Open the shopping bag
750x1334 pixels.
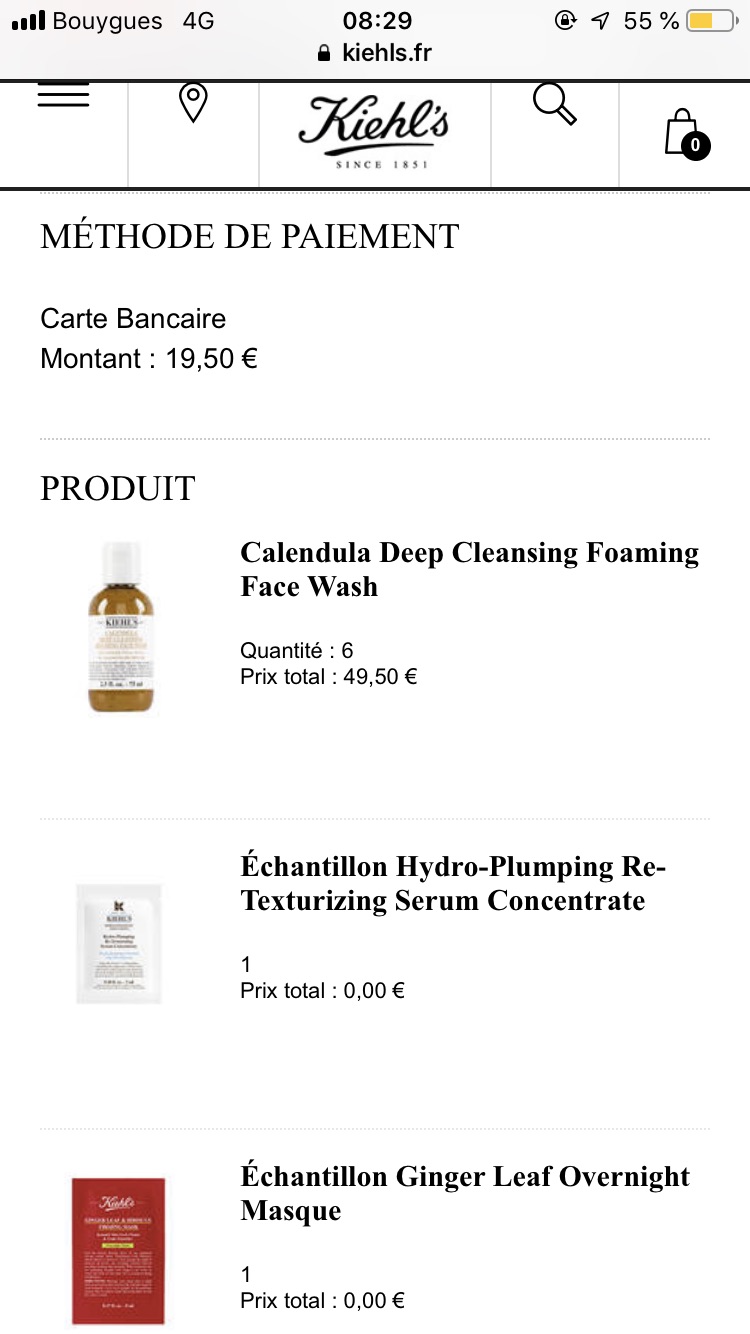pos(686,134)
